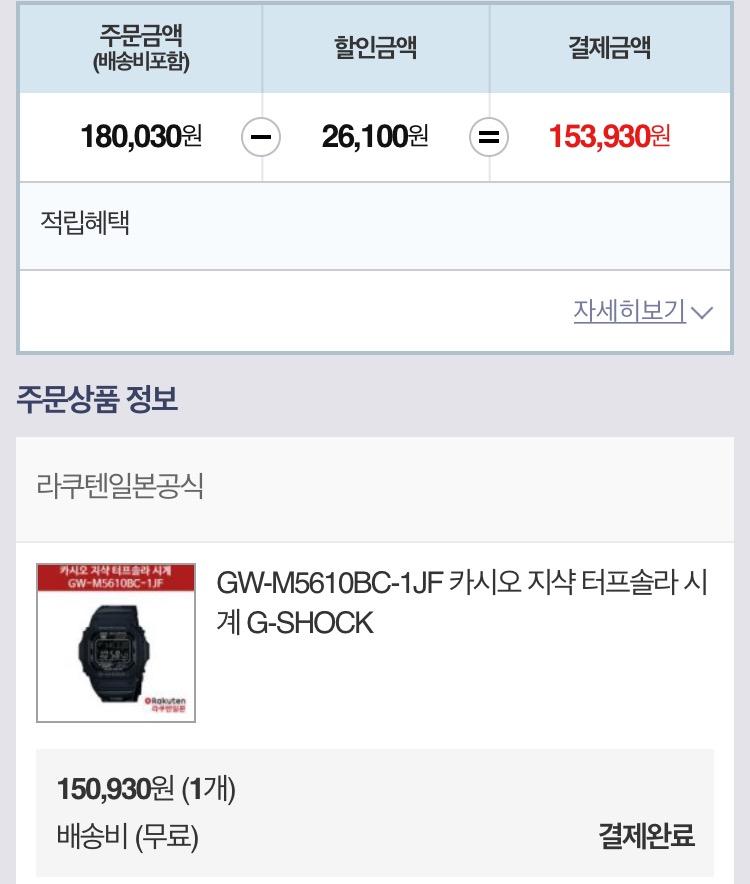Open GW-M5610BC-1JF 카시오 product title

tap(460, 602)
